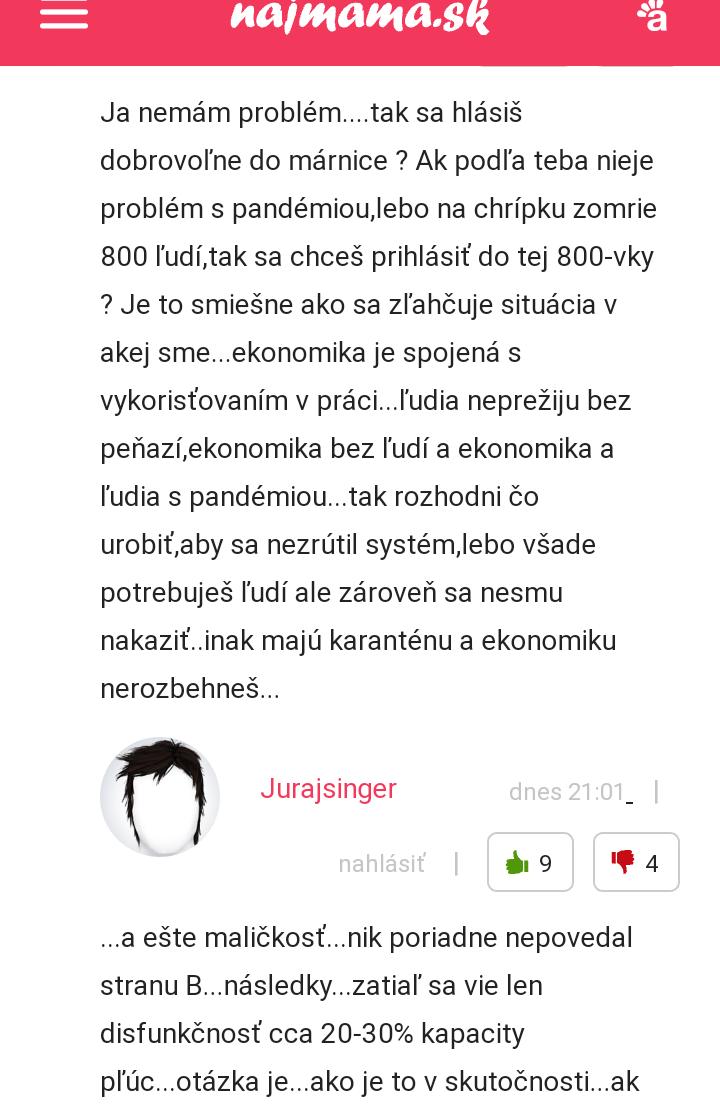Open Jurajsinger's profile avatar
Image resolution: width=720 pixels, height=1104 pixels.
coord(160,797)
